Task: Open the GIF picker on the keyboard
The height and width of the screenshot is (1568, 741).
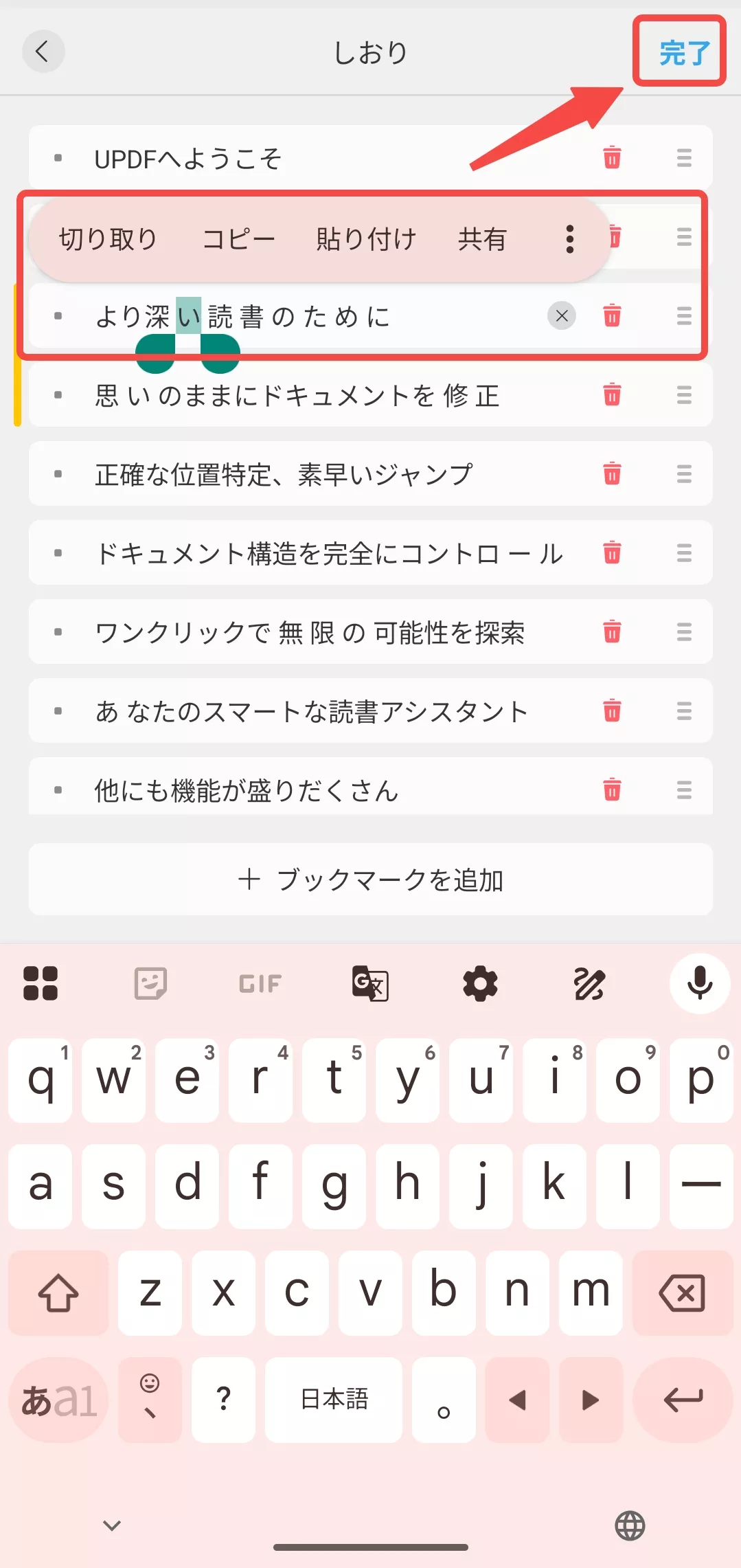Action: click(260, 984)
